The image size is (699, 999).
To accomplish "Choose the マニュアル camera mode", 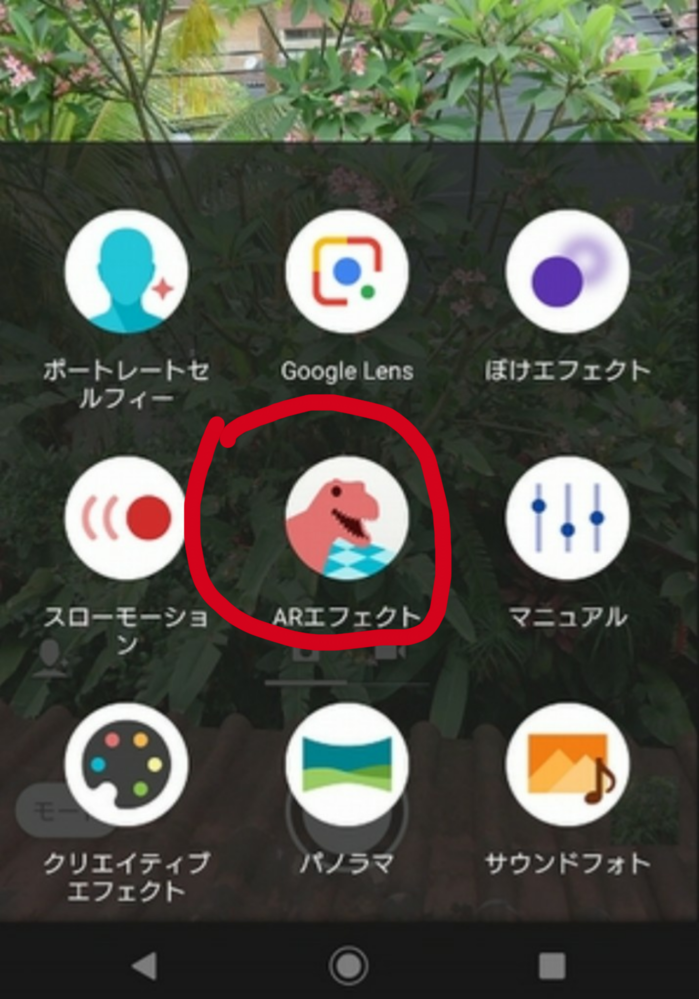I will click(567, 518).
